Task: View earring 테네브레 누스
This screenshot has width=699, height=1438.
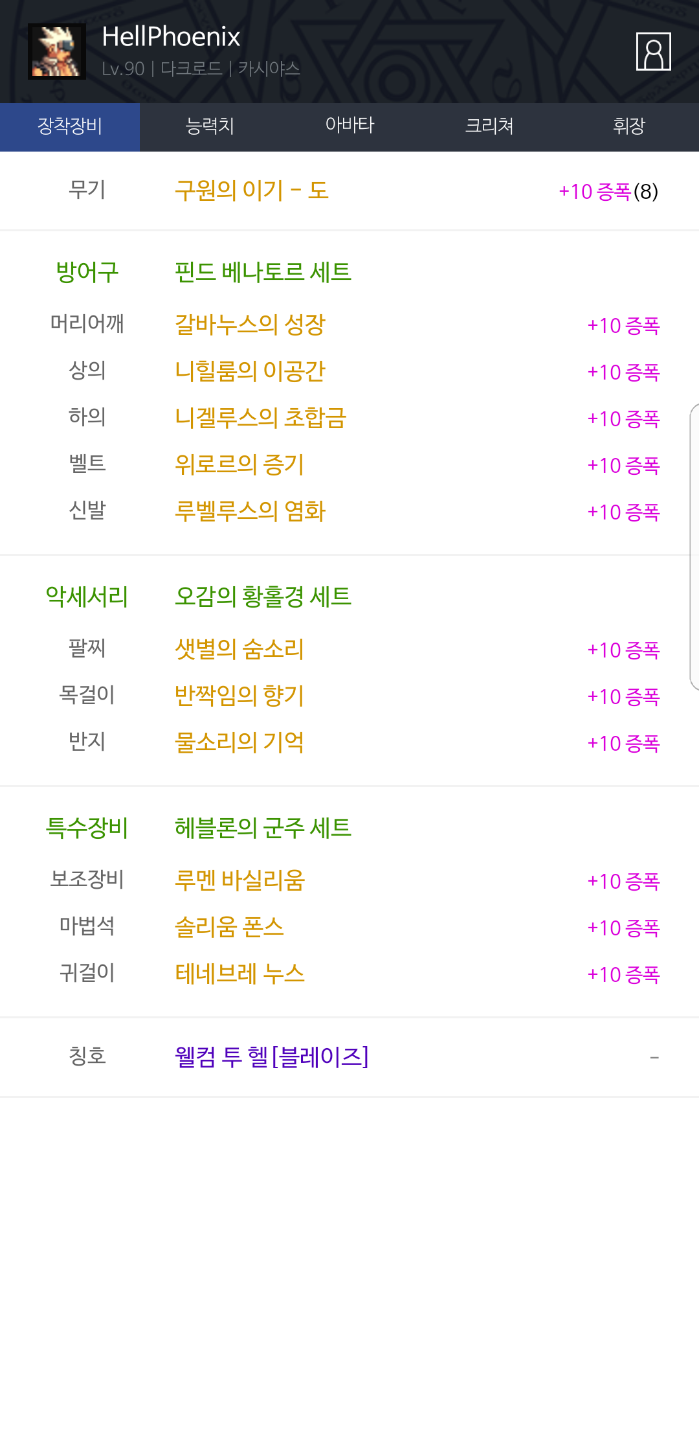Action: pos(239,974)
